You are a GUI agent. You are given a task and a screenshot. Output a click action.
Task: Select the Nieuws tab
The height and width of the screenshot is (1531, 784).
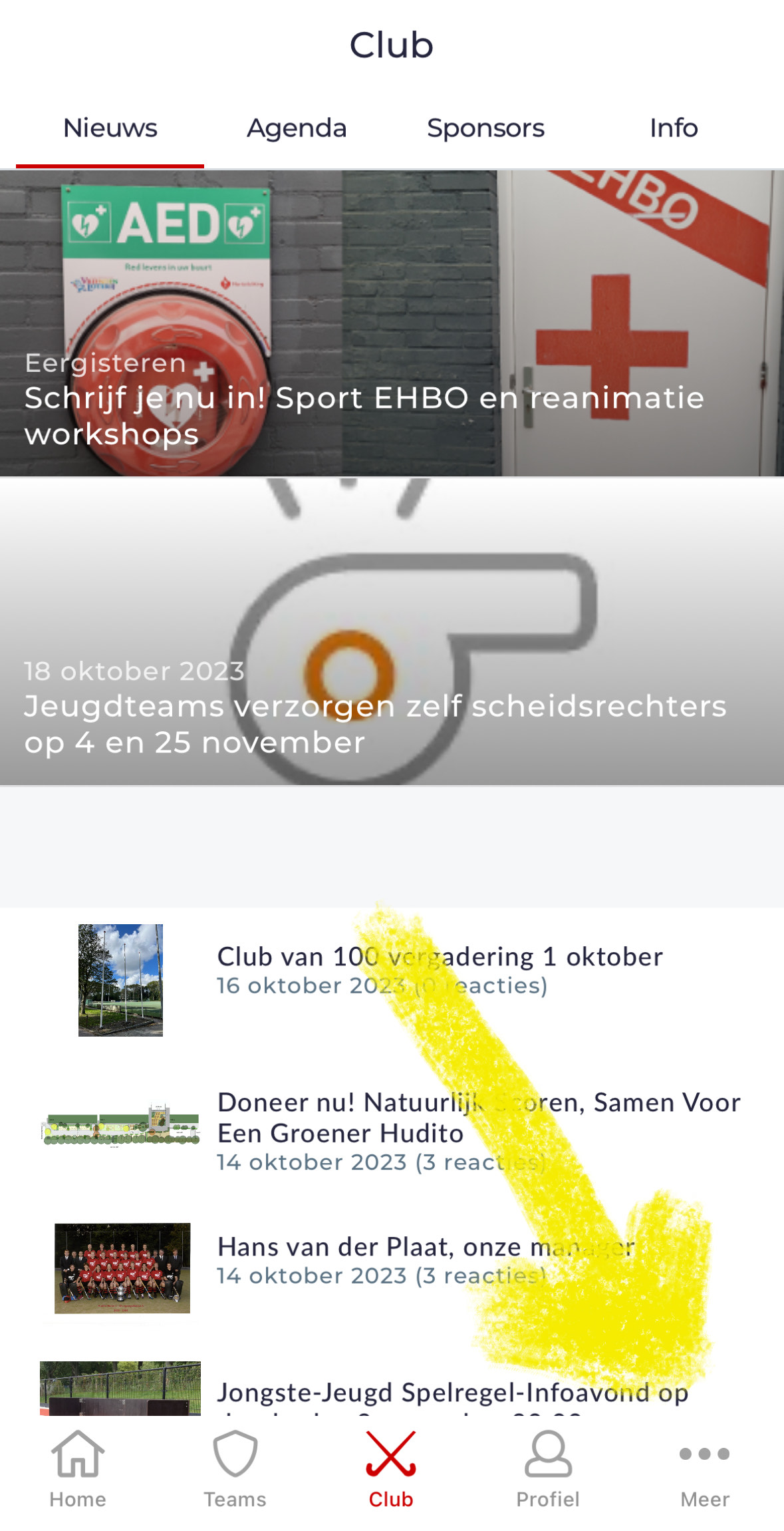(110, 128)
